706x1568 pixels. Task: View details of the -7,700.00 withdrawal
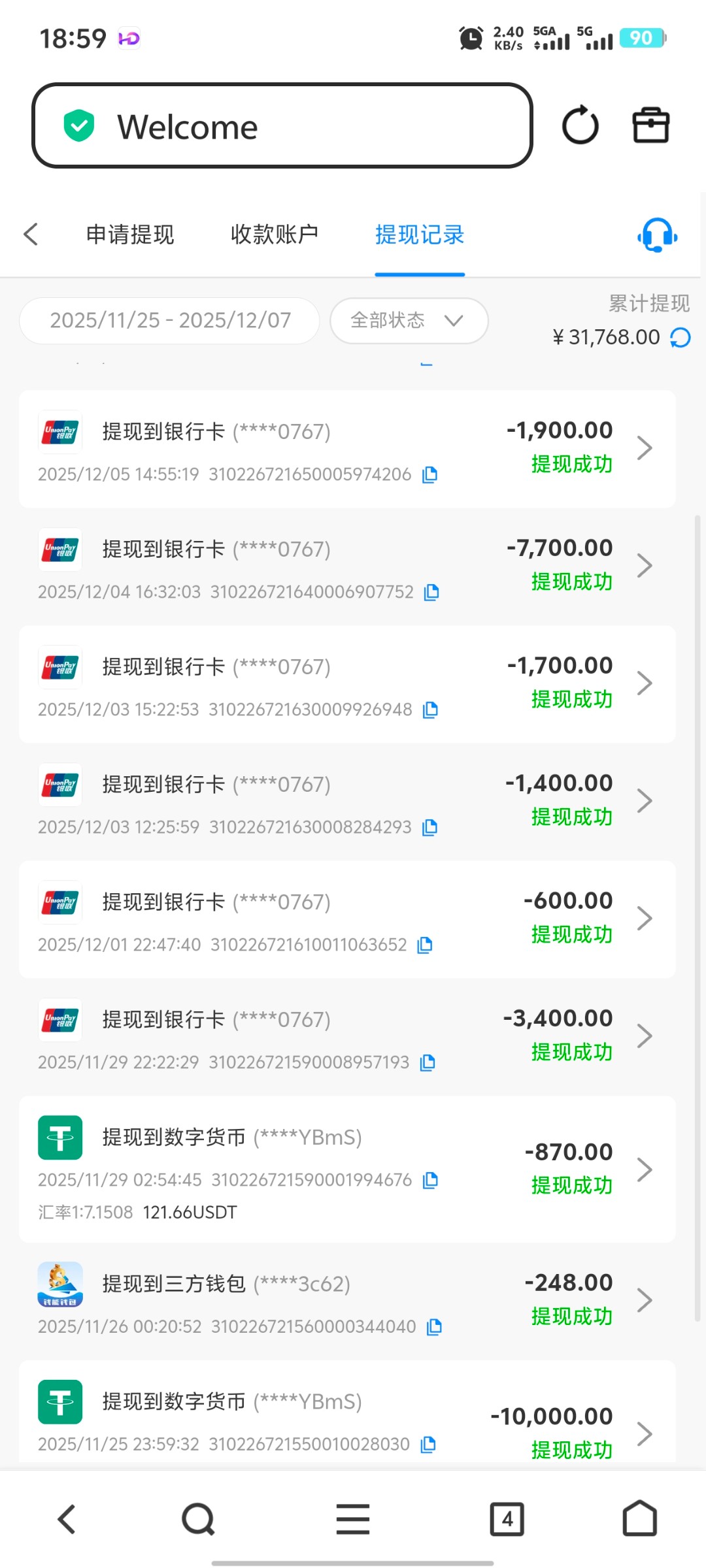(645, 566)
